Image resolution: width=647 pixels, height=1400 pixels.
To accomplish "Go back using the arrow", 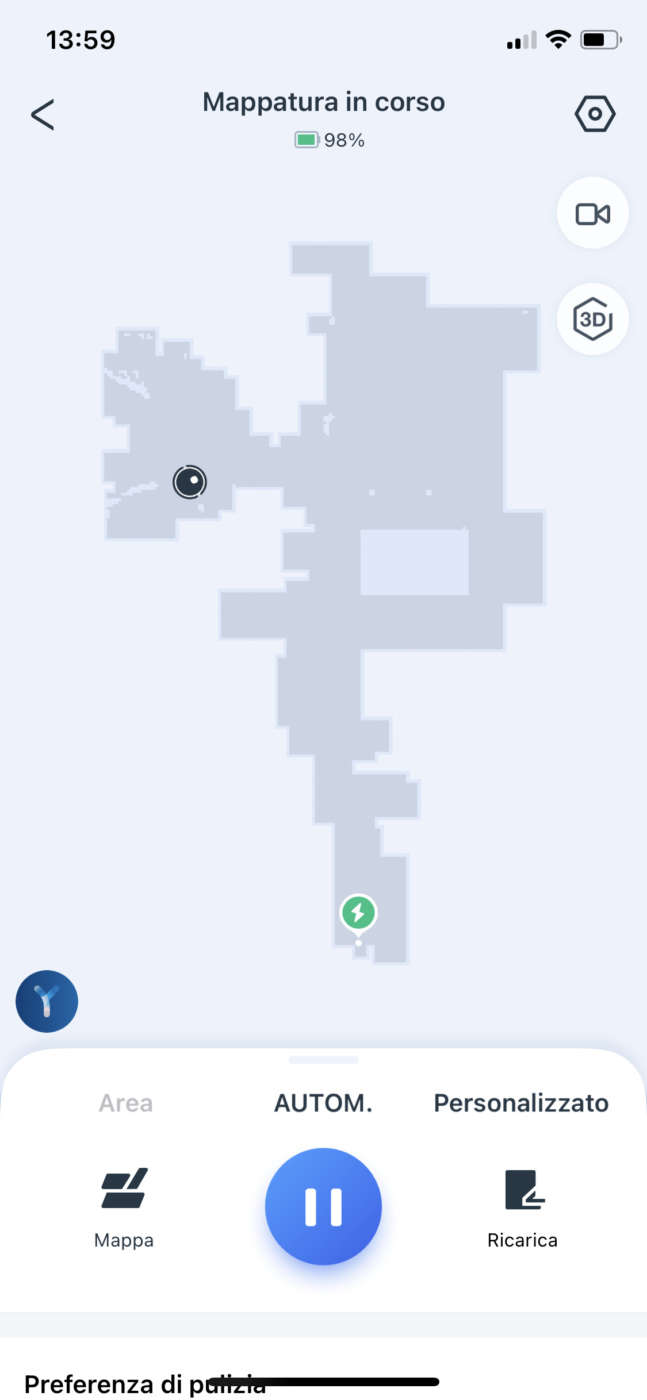I will click(x=42, y=115).
